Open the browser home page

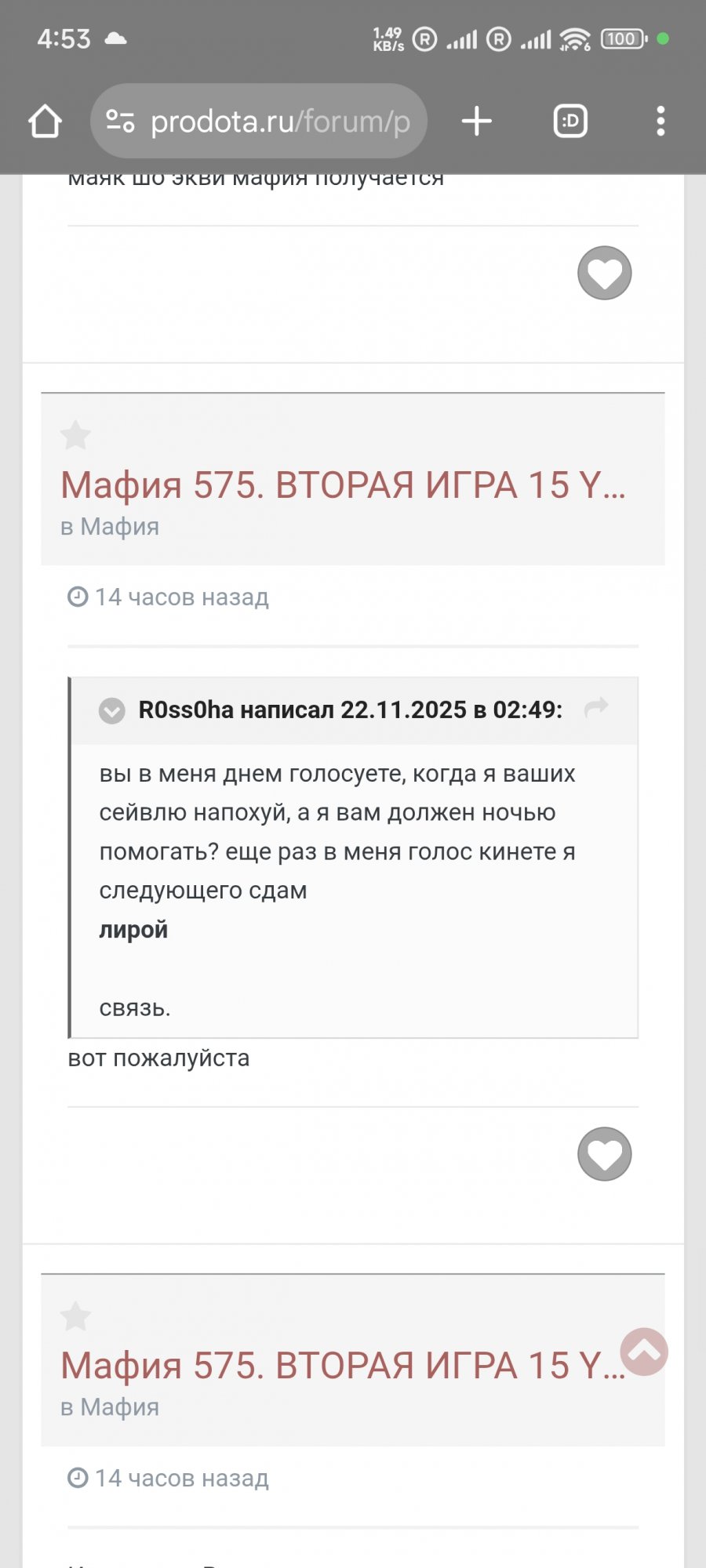tap(45, 122)
